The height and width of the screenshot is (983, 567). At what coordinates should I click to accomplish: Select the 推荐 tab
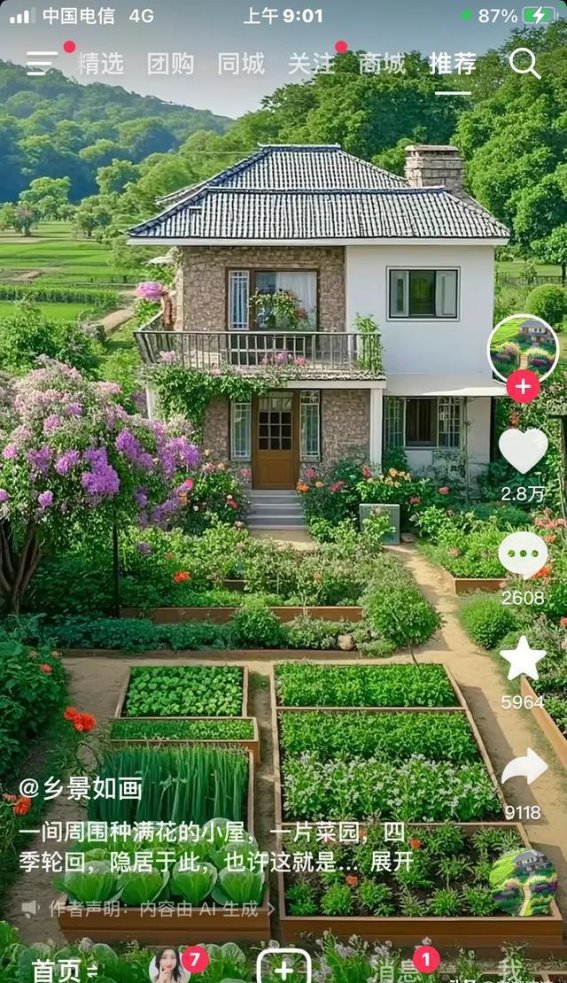(x=453, y=64)
